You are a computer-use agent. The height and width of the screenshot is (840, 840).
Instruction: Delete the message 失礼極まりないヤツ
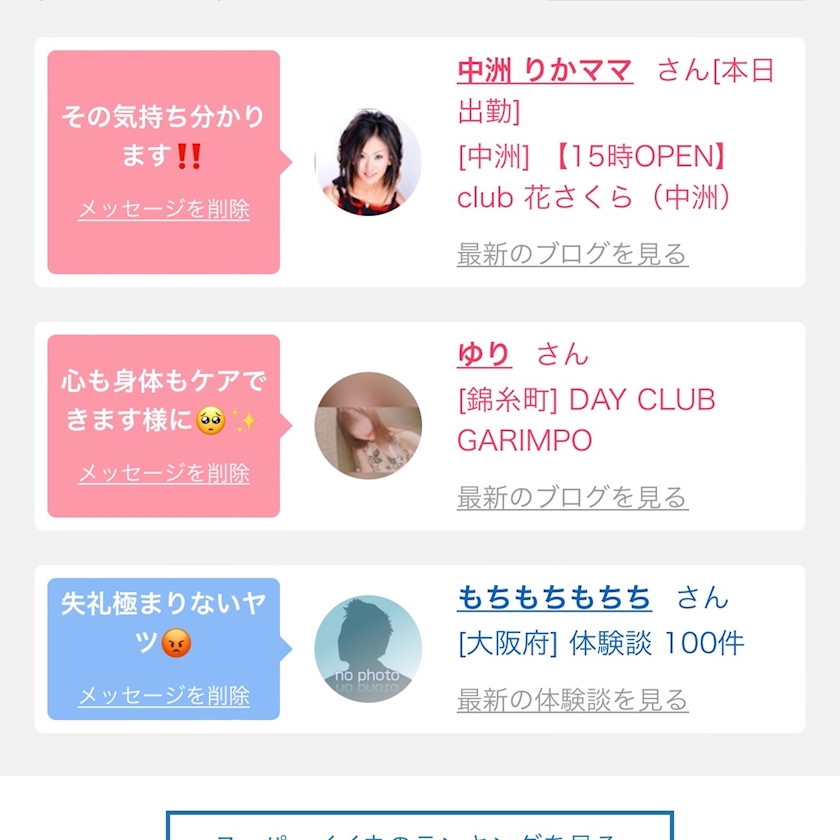point(163,695)
